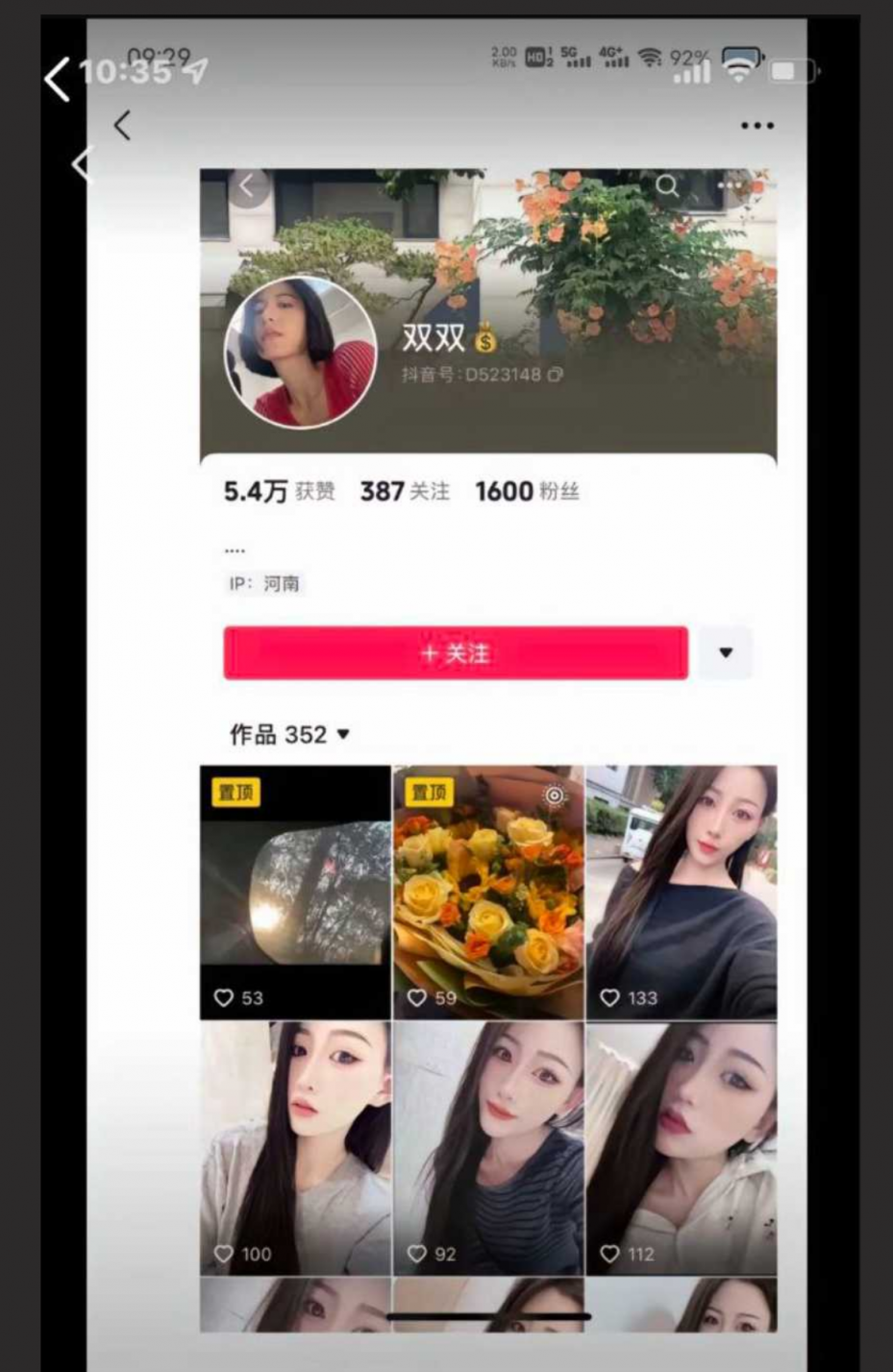Tap the heart icon showing 53 likes
This screenshot has width=893, height=1372.
point(224,998)
